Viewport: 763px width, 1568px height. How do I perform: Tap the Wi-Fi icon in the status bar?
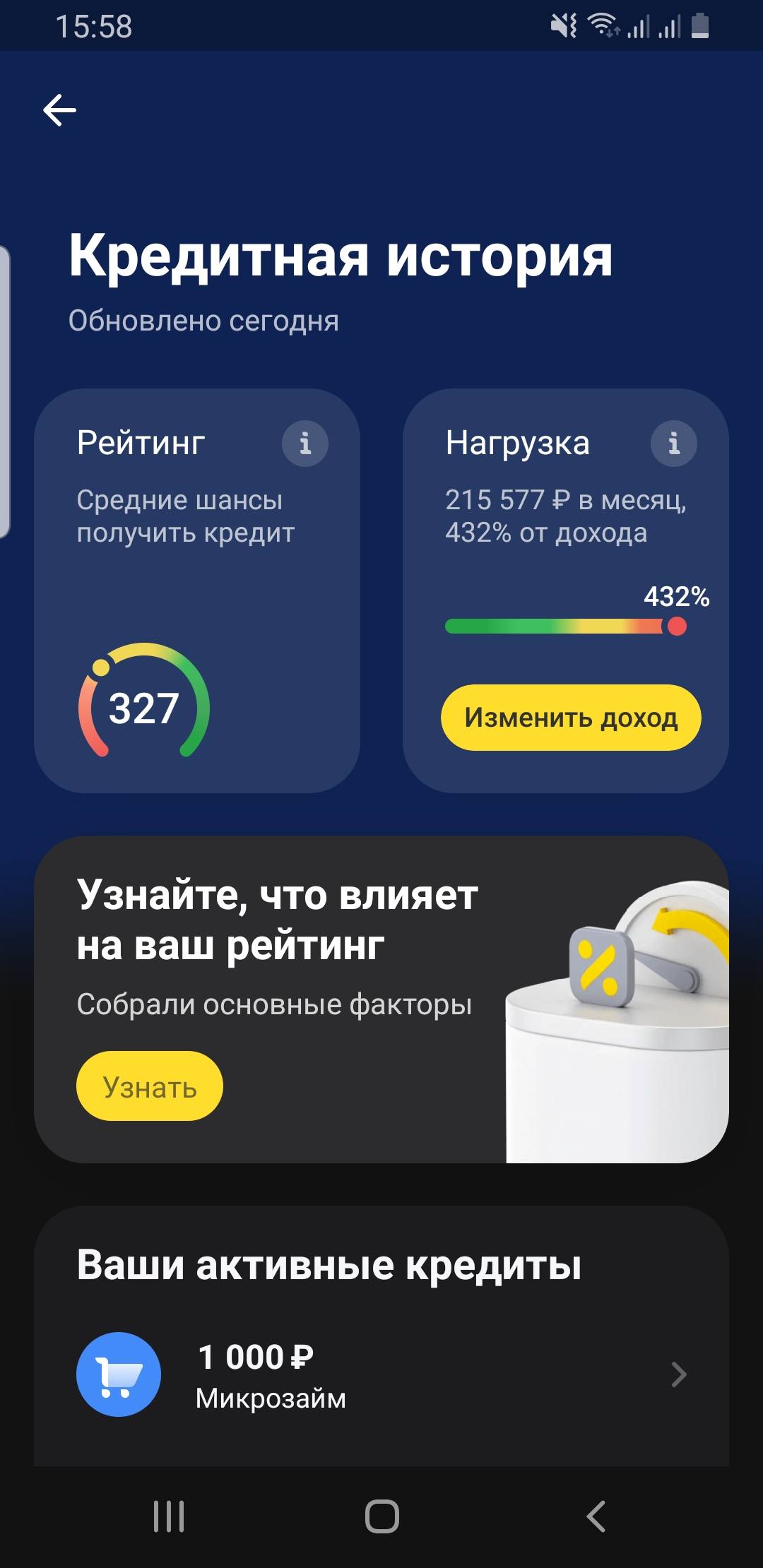[x=601, y=26]
